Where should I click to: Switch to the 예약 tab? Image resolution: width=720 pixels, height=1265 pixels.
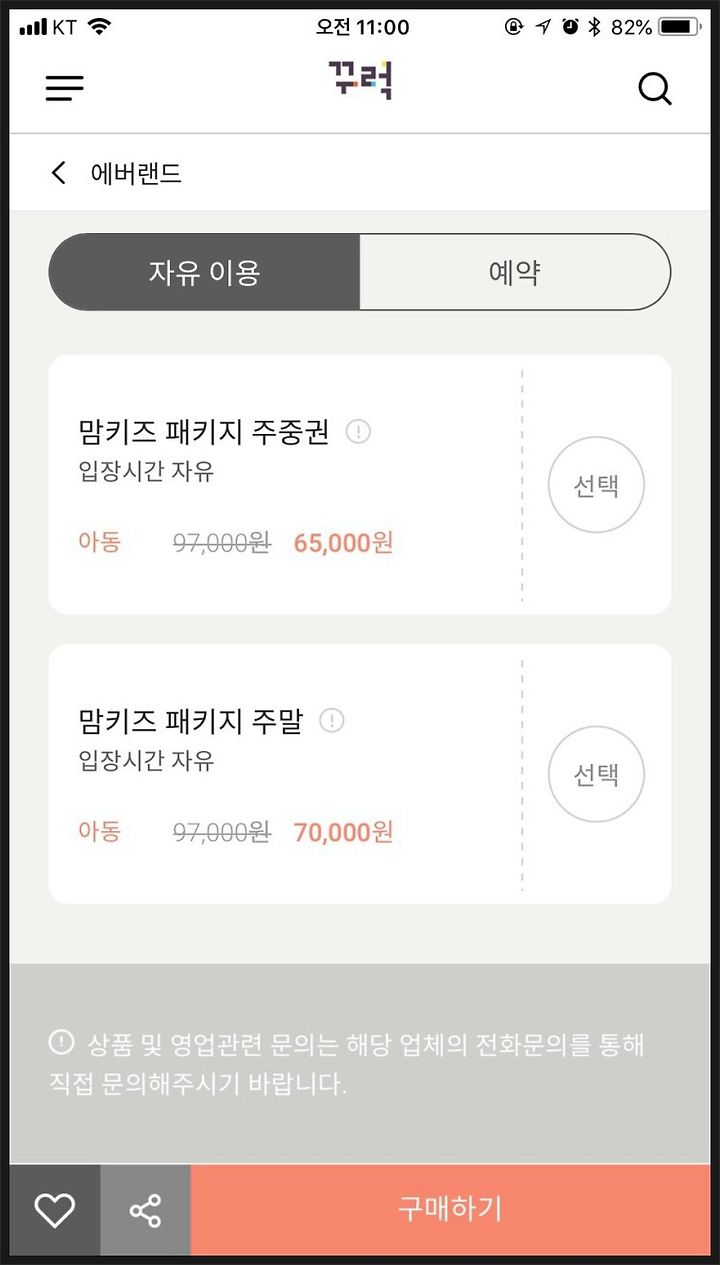[515, 272]
